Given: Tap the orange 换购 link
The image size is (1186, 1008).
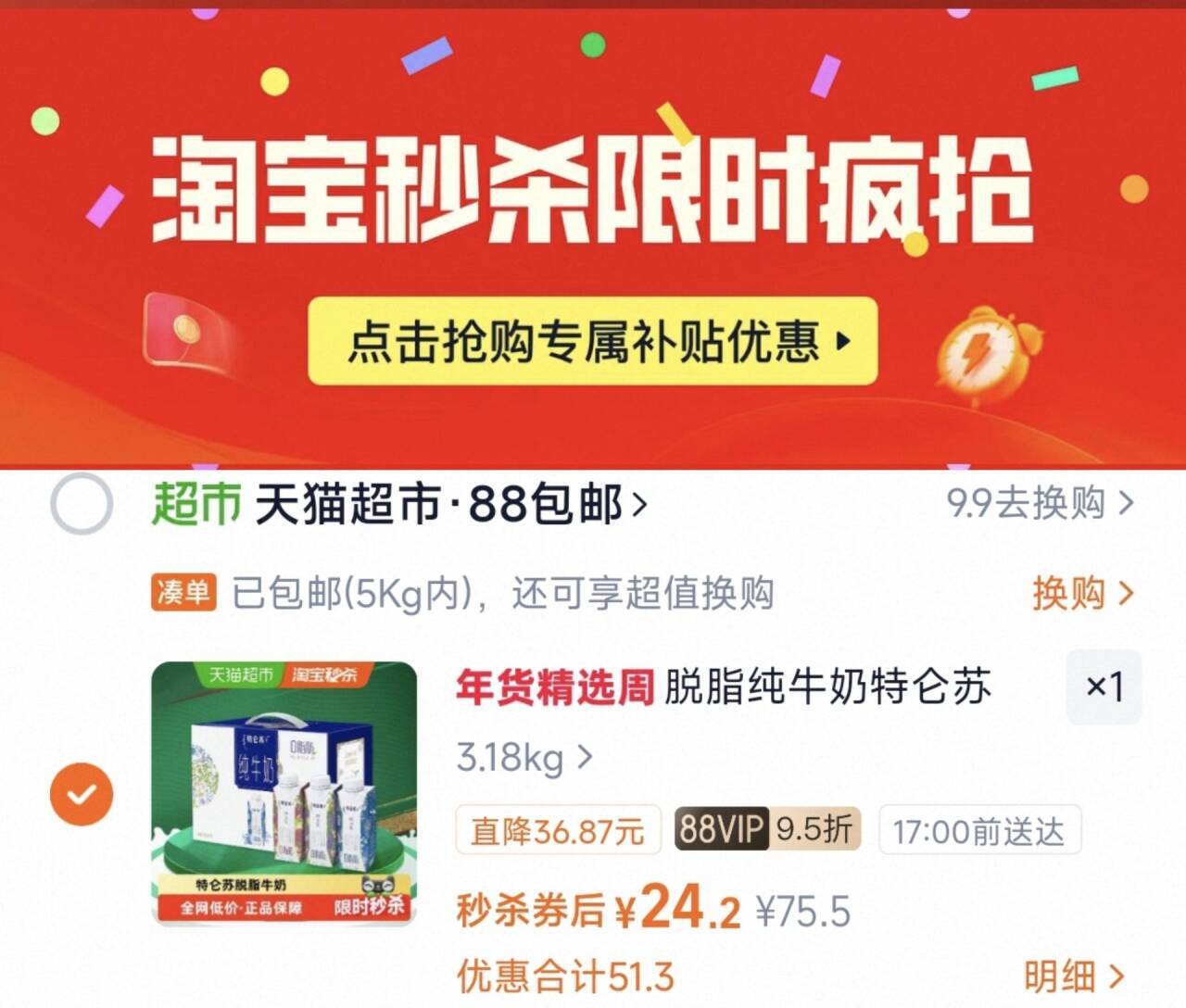Looking at the screenshot, I should pos(1082,593).
